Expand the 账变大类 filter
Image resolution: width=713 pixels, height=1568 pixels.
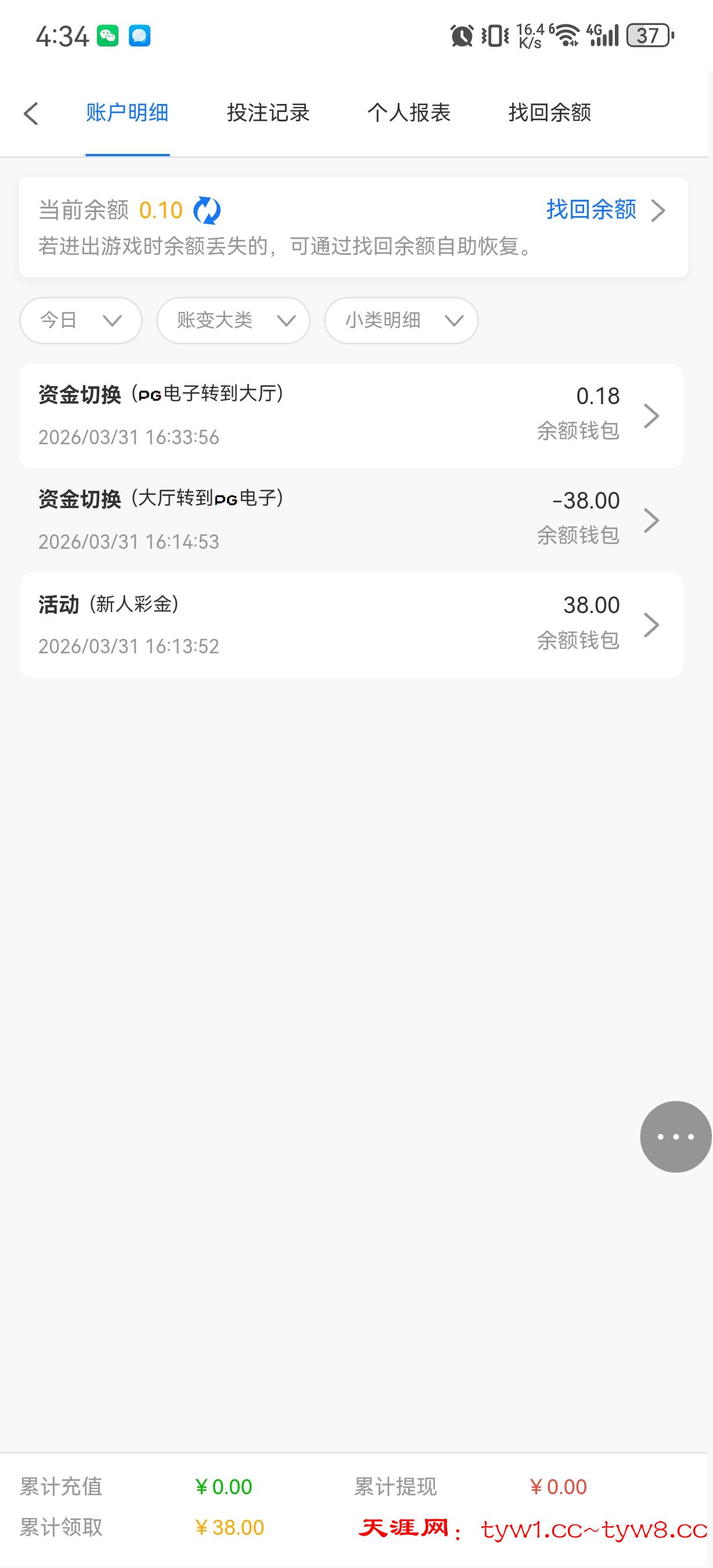(x=233, y=320)
